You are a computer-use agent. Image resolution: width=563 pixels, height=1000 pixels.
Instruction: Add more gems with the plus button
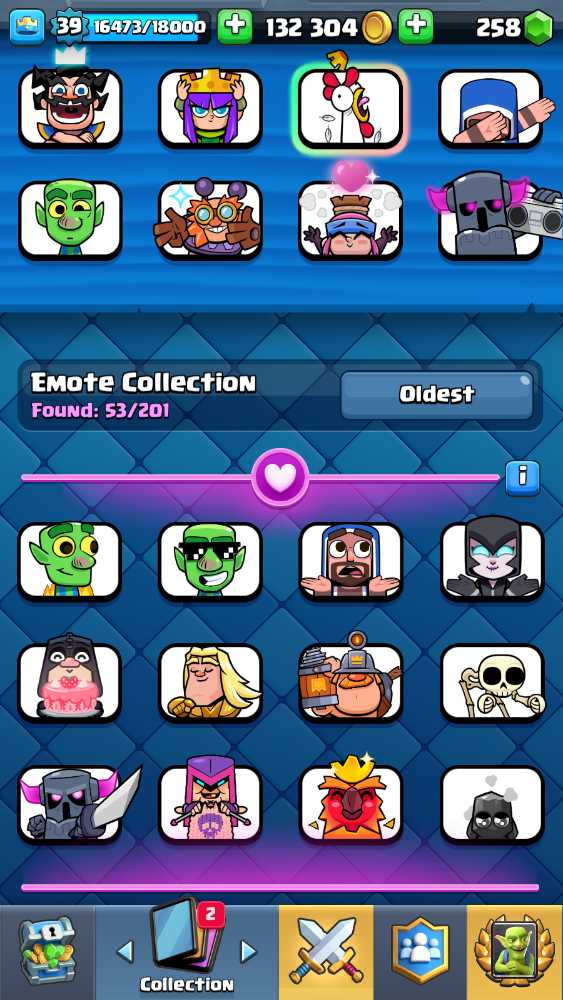416,26
